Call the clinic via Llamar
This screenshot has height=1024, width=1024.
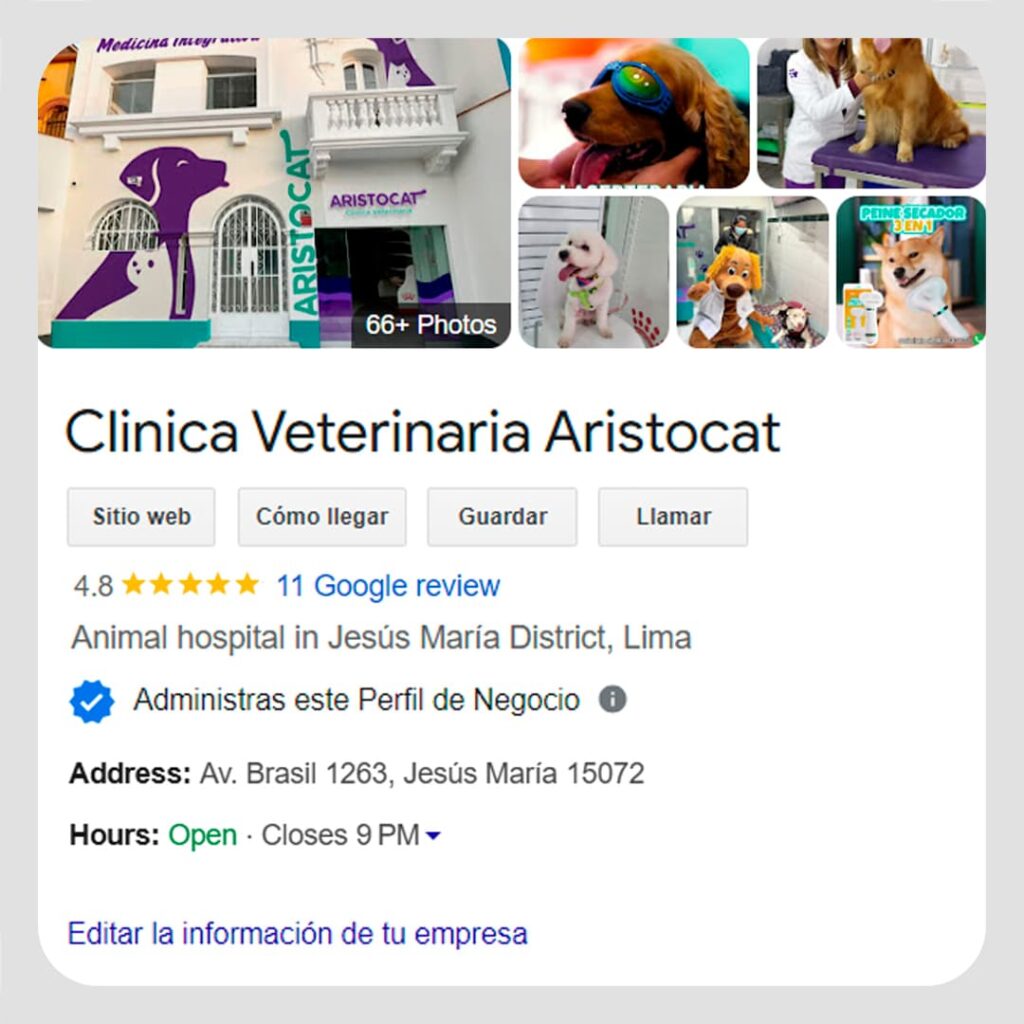click(x=673, y=517)
